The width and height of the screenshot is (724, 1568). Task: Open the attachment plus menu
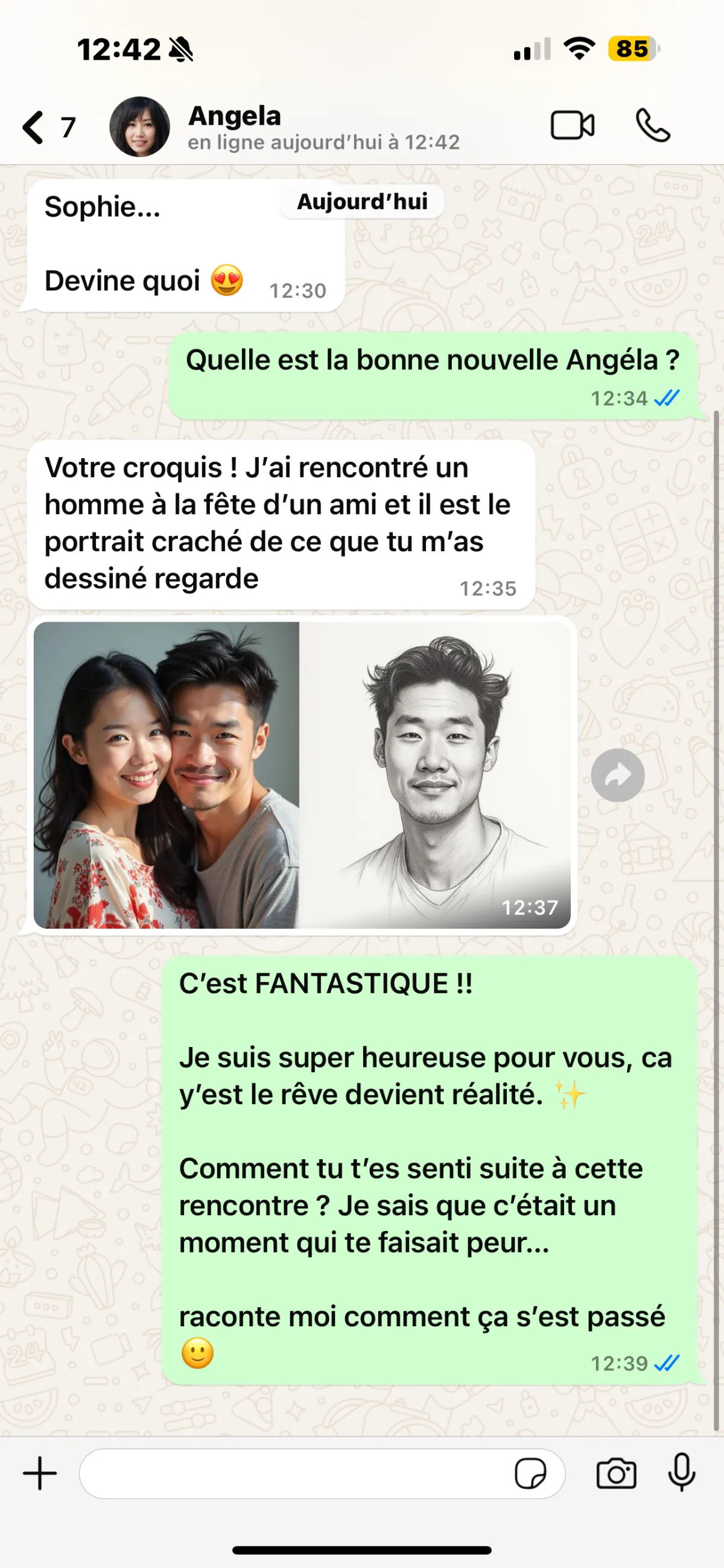click(40, 1474)
